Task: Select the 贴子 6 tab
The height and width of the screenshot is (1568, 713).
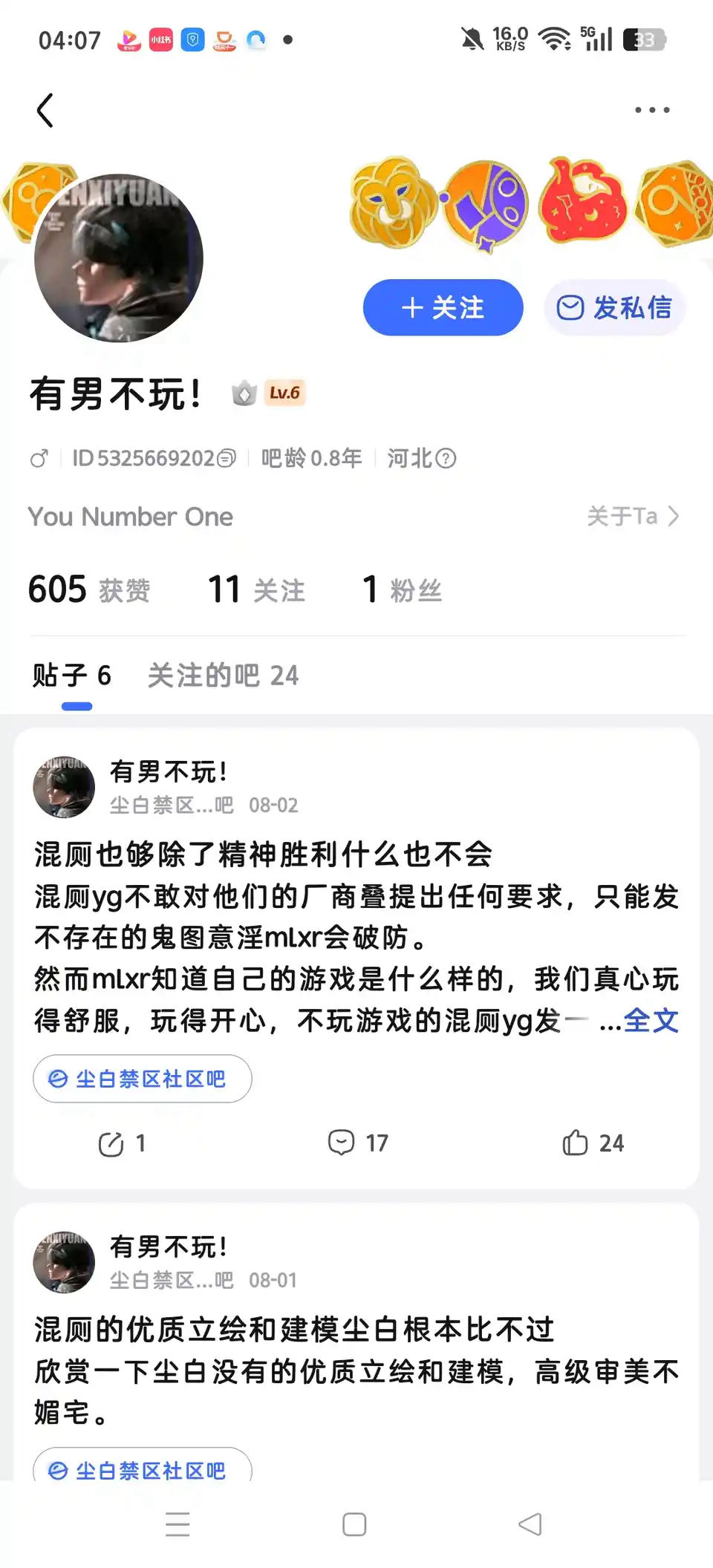Action: tap(72, 676)
